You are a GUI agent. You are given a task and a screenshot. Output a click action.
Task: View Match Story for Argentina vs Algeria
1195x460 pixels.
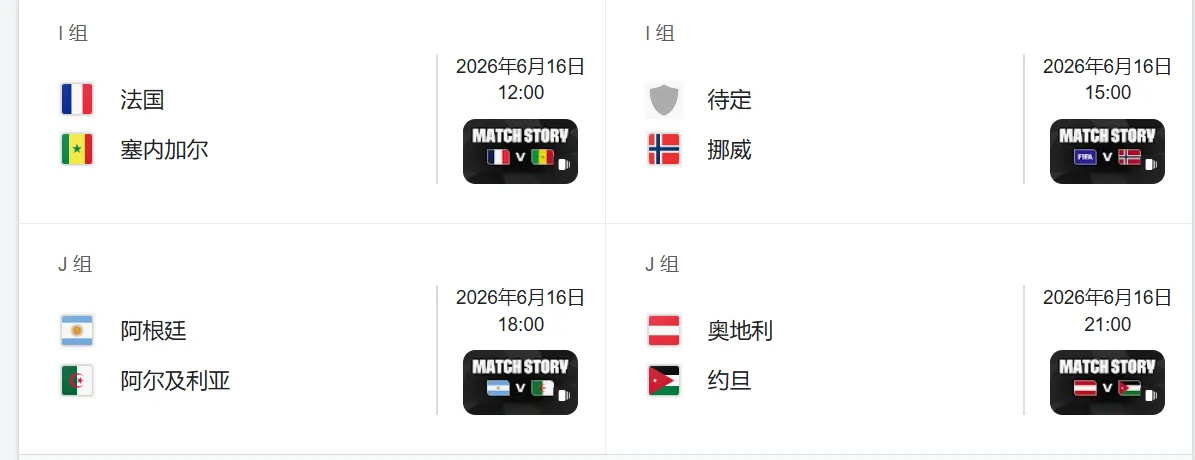(x=520, y=382)
